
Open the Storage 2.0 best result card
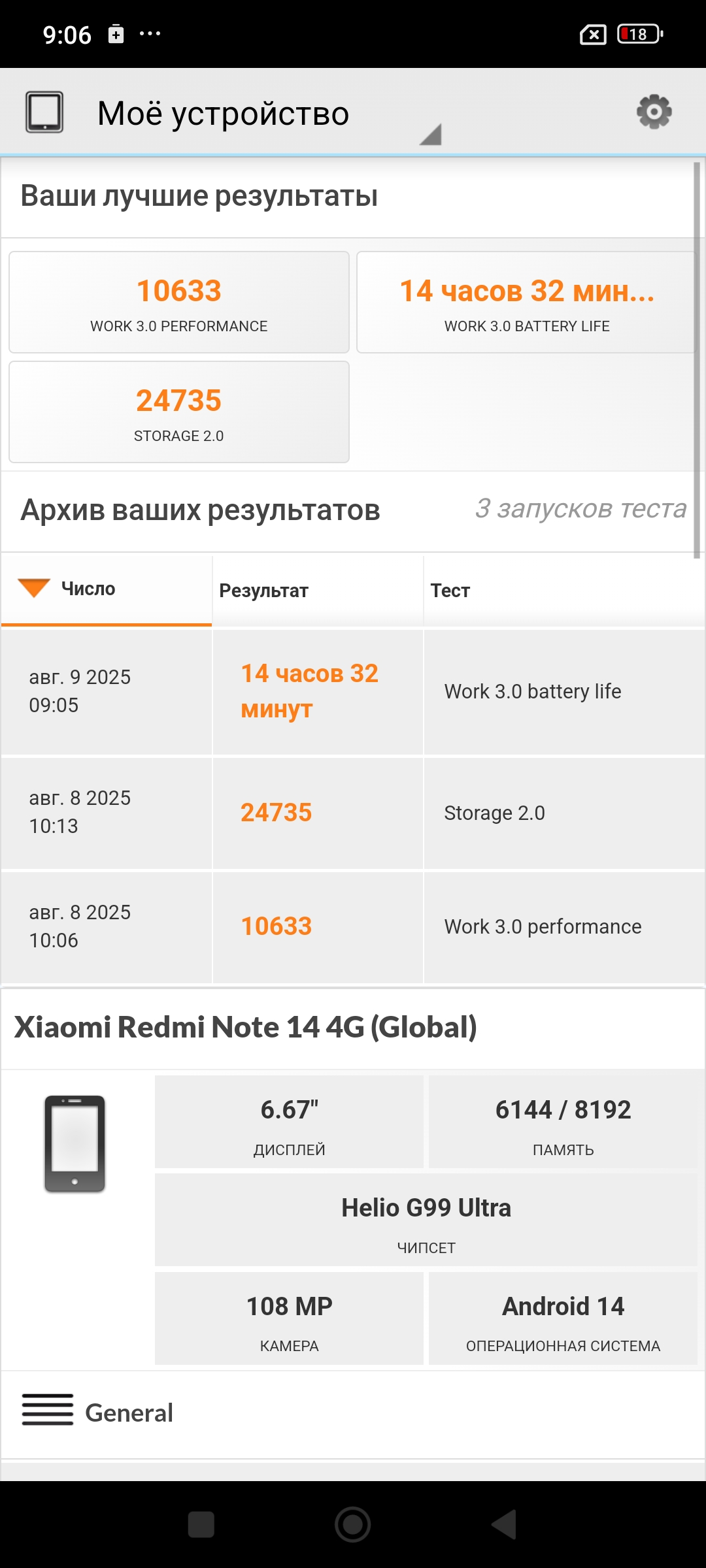[179, 412]
